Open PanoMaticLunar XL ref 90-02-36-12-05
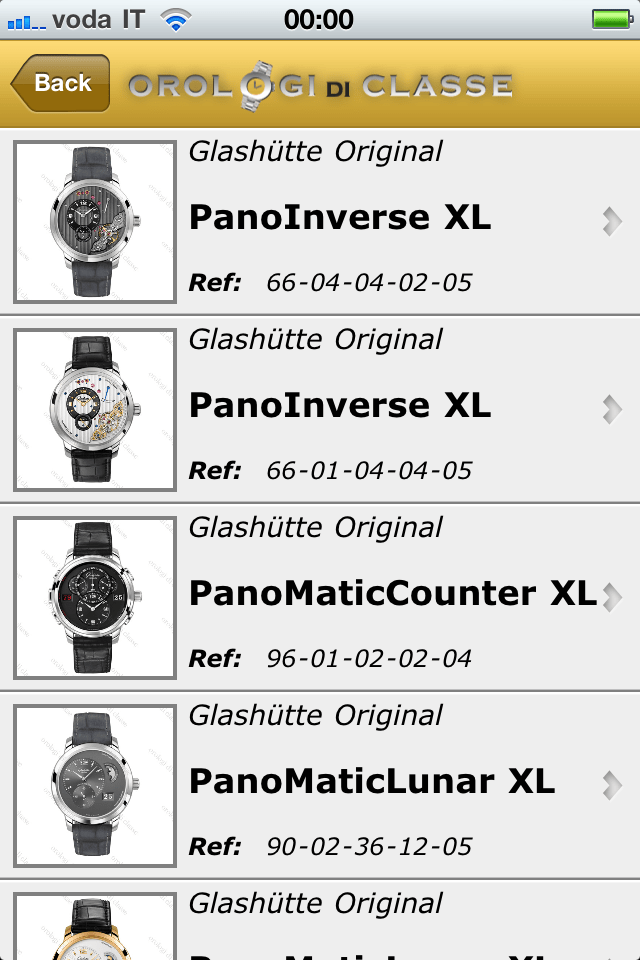 click(x=340, y=784)
